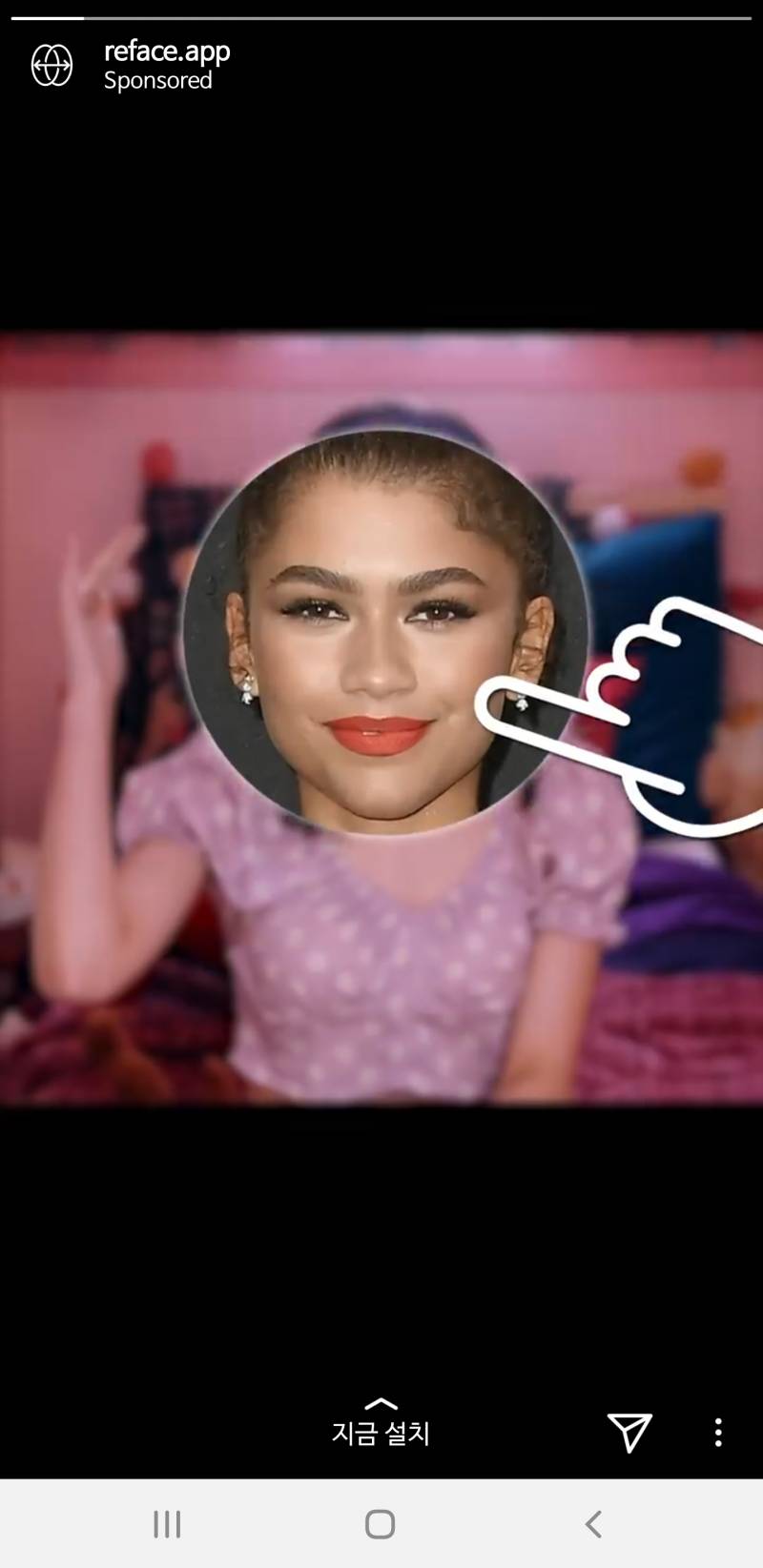Screen dimensions: 763x1568
Task: Open the reface.app sponsor profile
Action: [166, 52]
